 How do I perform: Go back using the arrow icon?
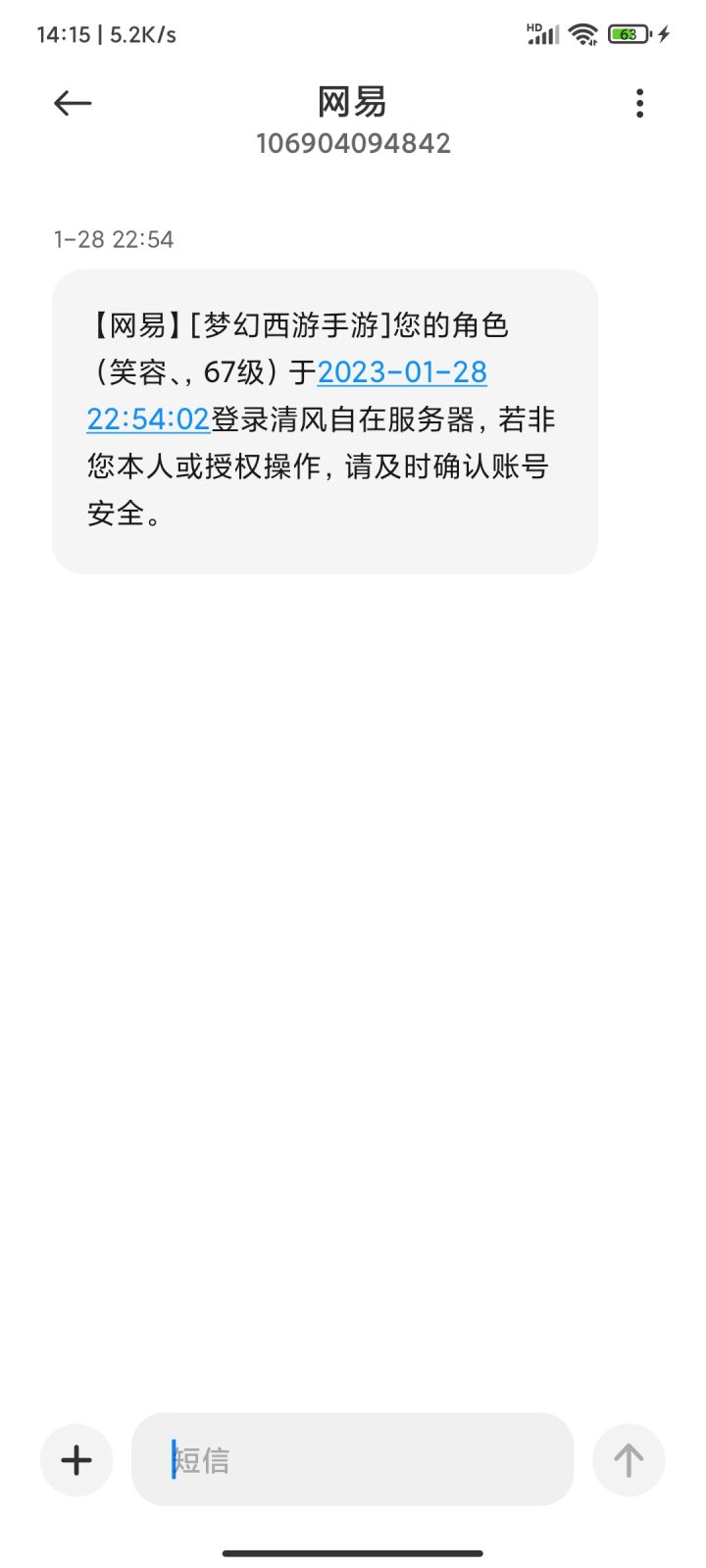(73, 103)
